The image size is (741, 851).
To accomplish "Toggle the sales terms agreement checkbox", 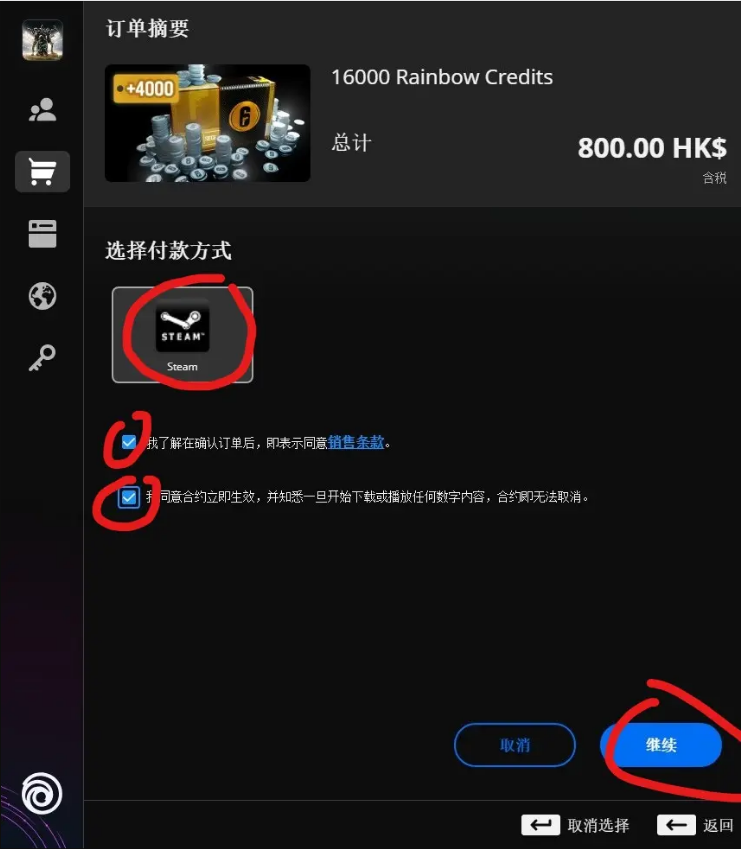I will pos(129,441).
